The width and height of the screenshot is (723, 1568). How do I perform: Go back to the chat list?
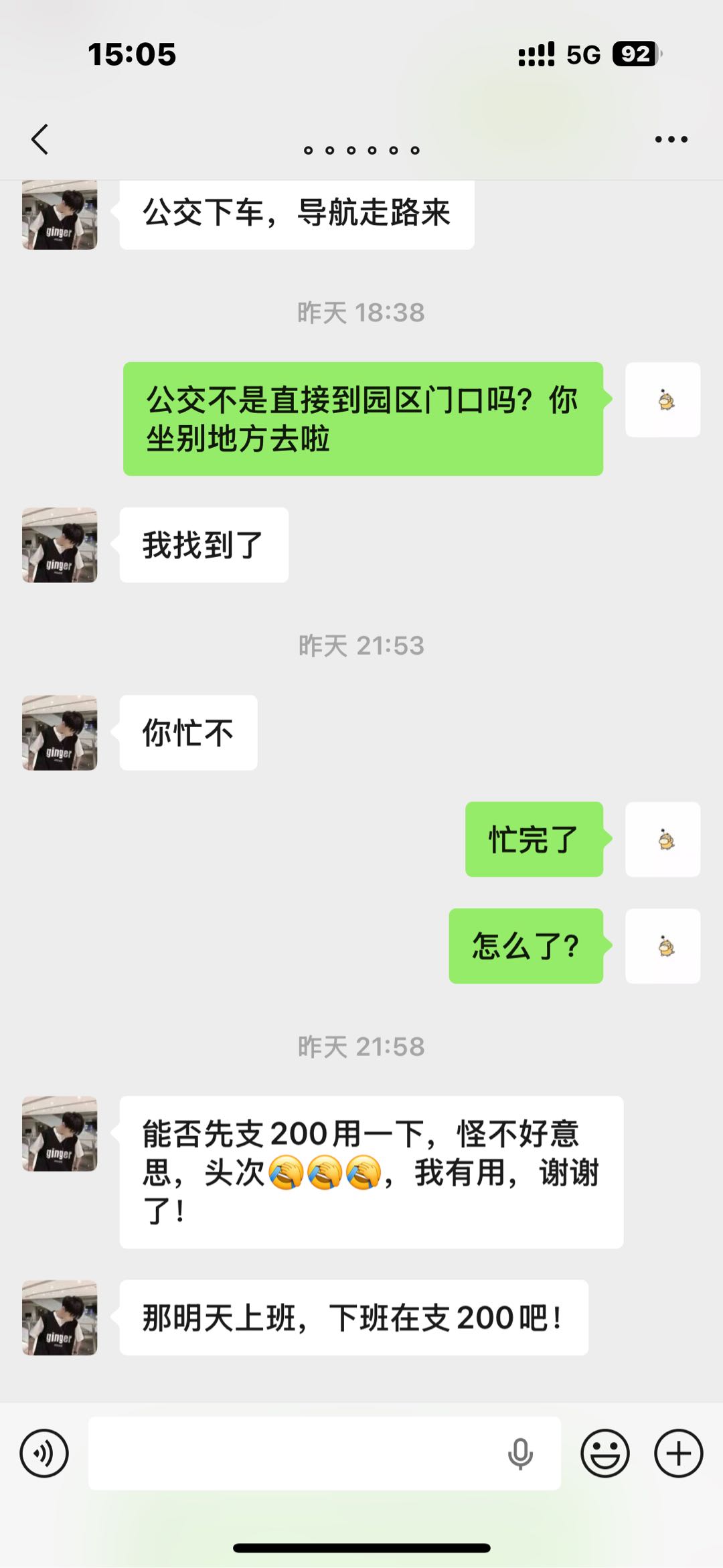coord(40,139)
